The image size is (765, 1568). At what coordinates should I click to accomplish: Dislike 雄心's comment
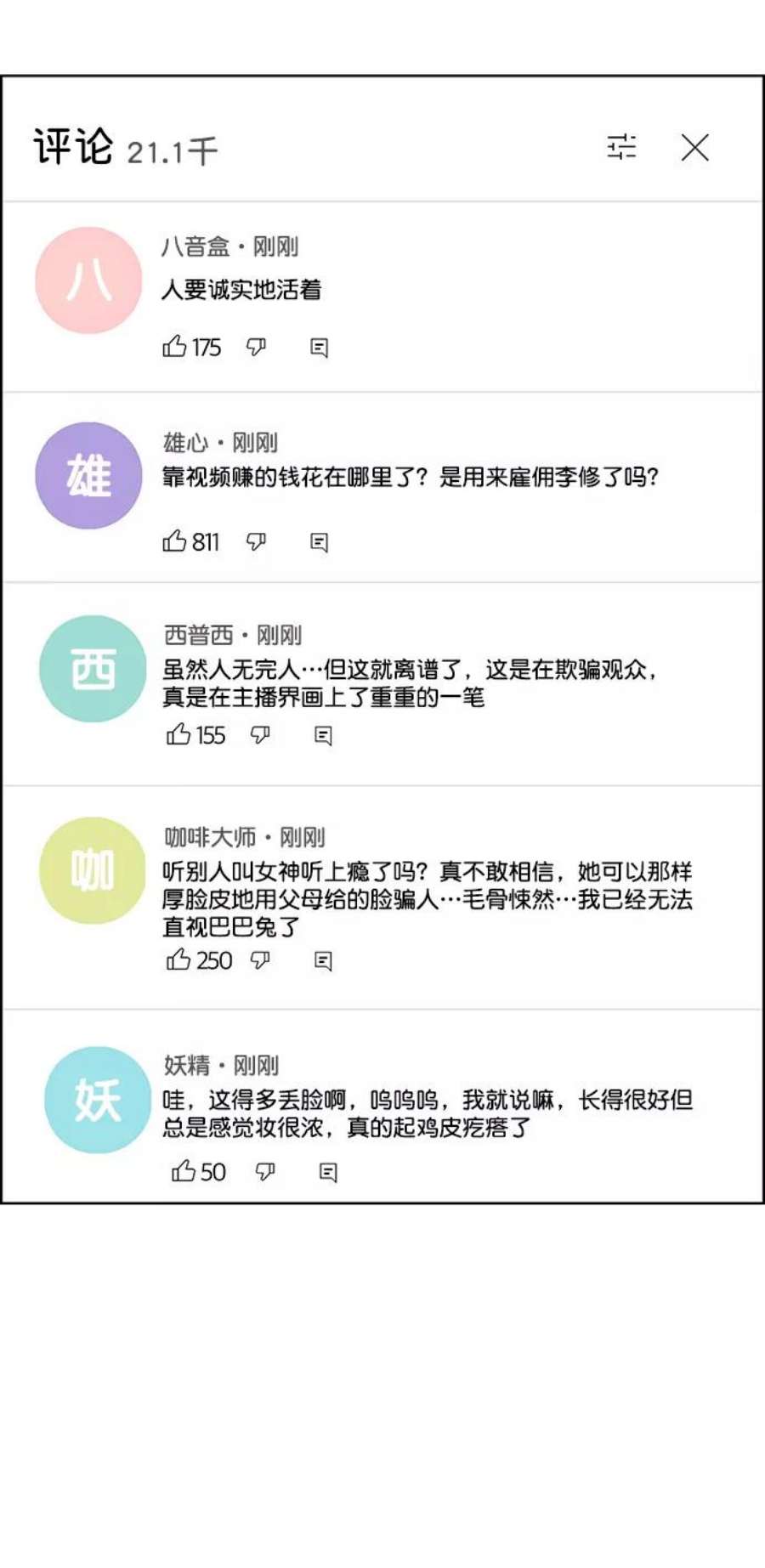point(257,541)
